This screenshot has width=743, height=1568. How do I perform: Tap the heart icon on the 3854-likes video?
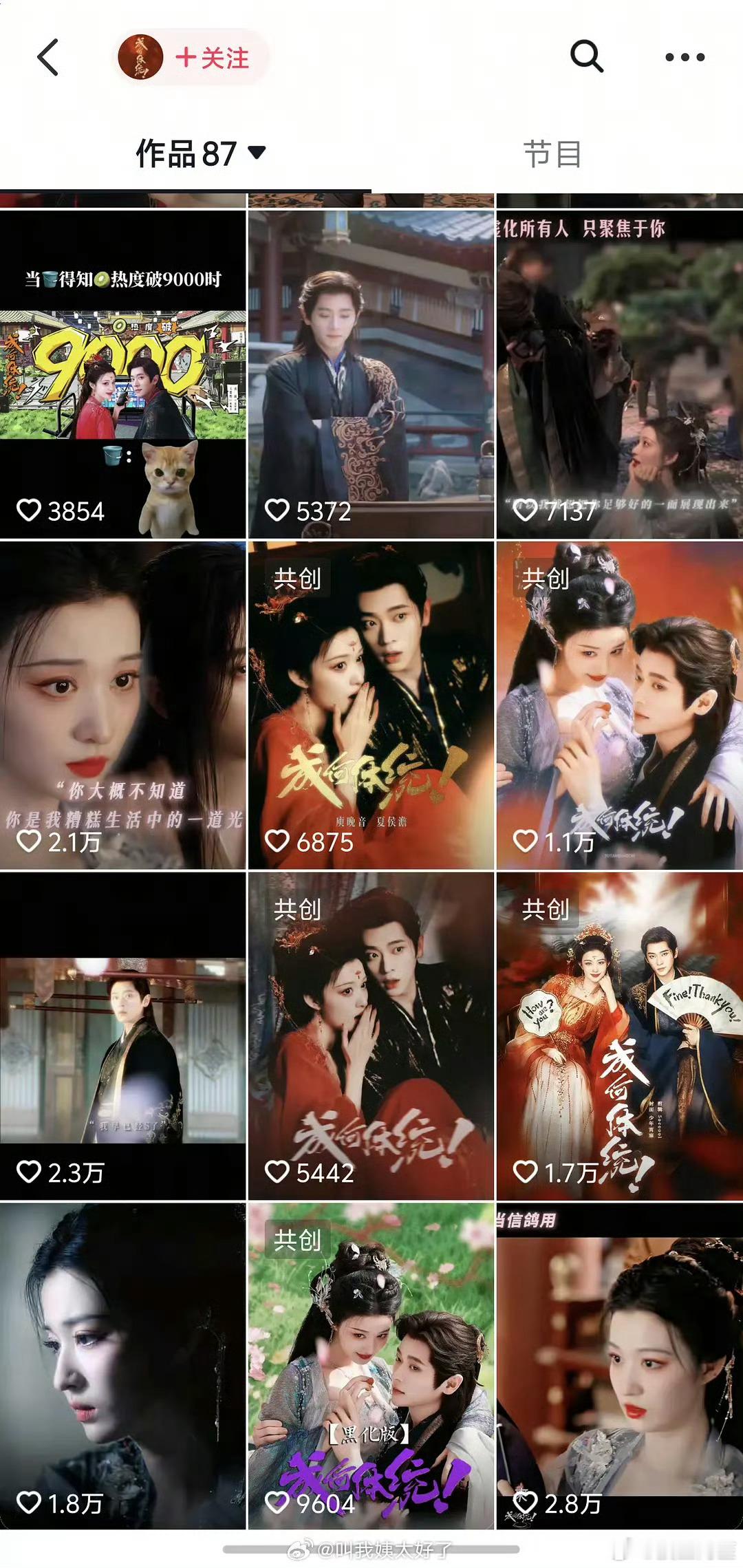click(x=29, y=511)
